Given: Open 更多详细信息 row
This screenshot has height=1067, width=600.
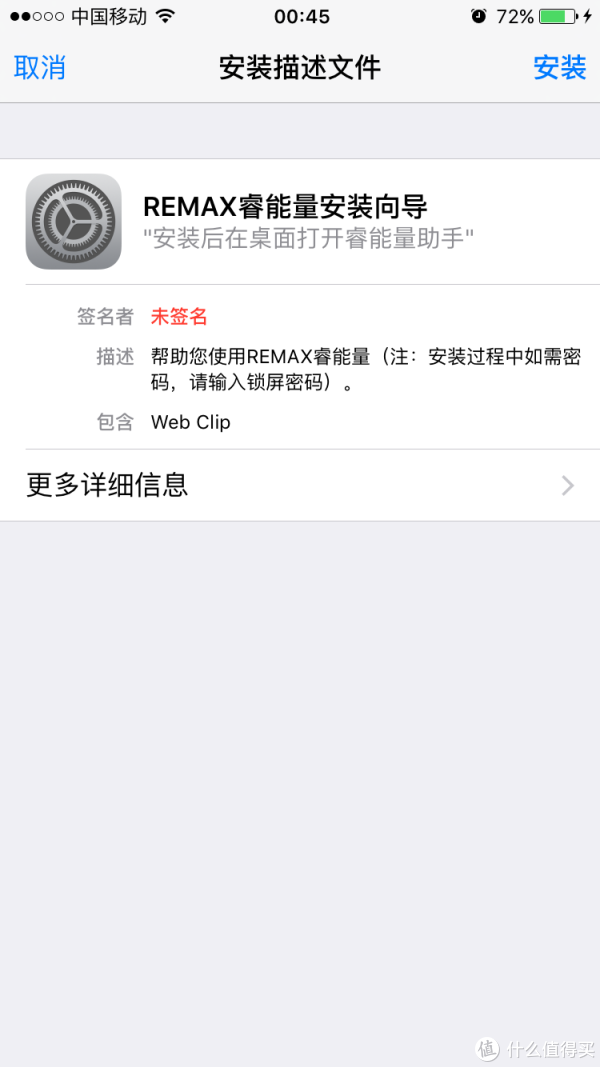Looking at the screenshot, I should [x=300, y=485].
